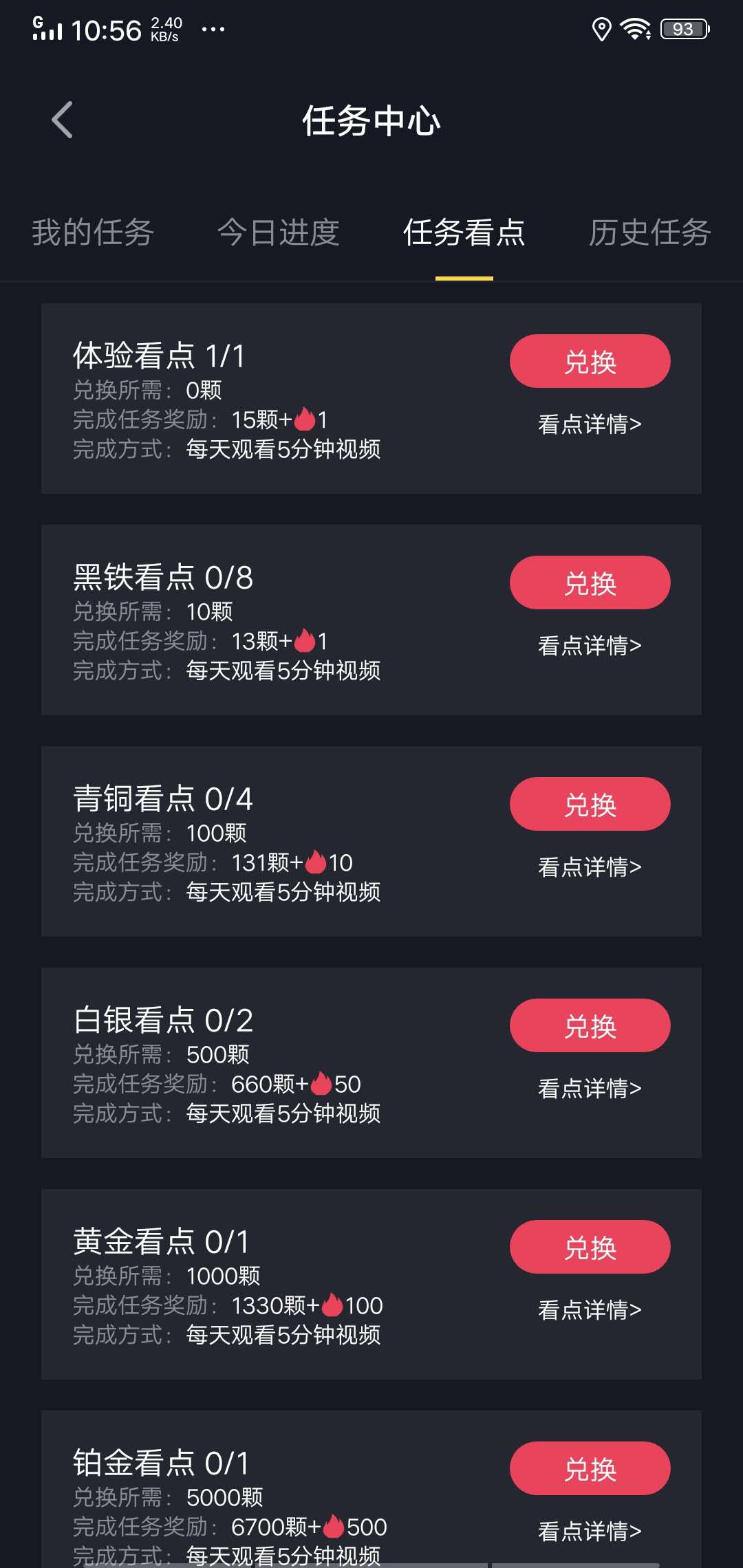Screen dimensions: 743x1568
Task: Expand 看点详情 under 白银看点
Action: 589,1087
